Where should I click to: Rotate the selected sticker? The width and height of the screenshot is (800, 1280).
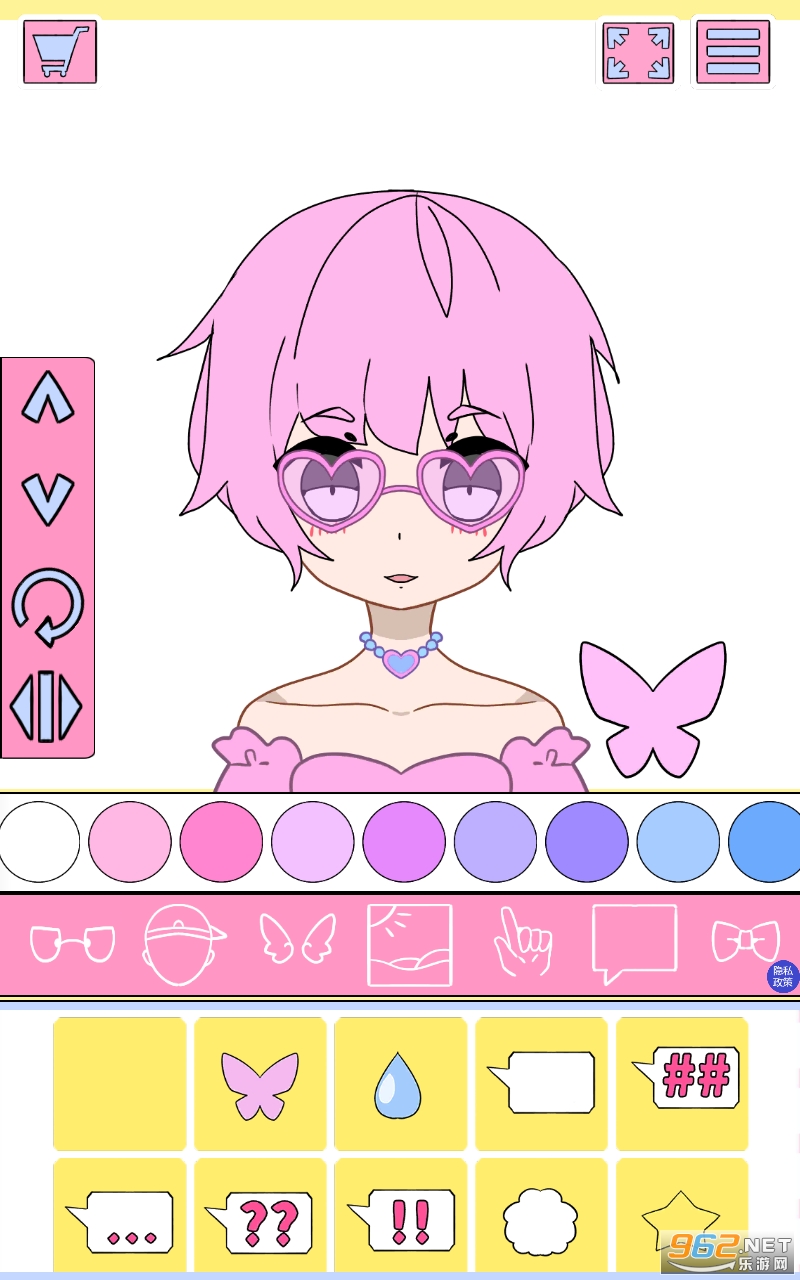[47, 607]
